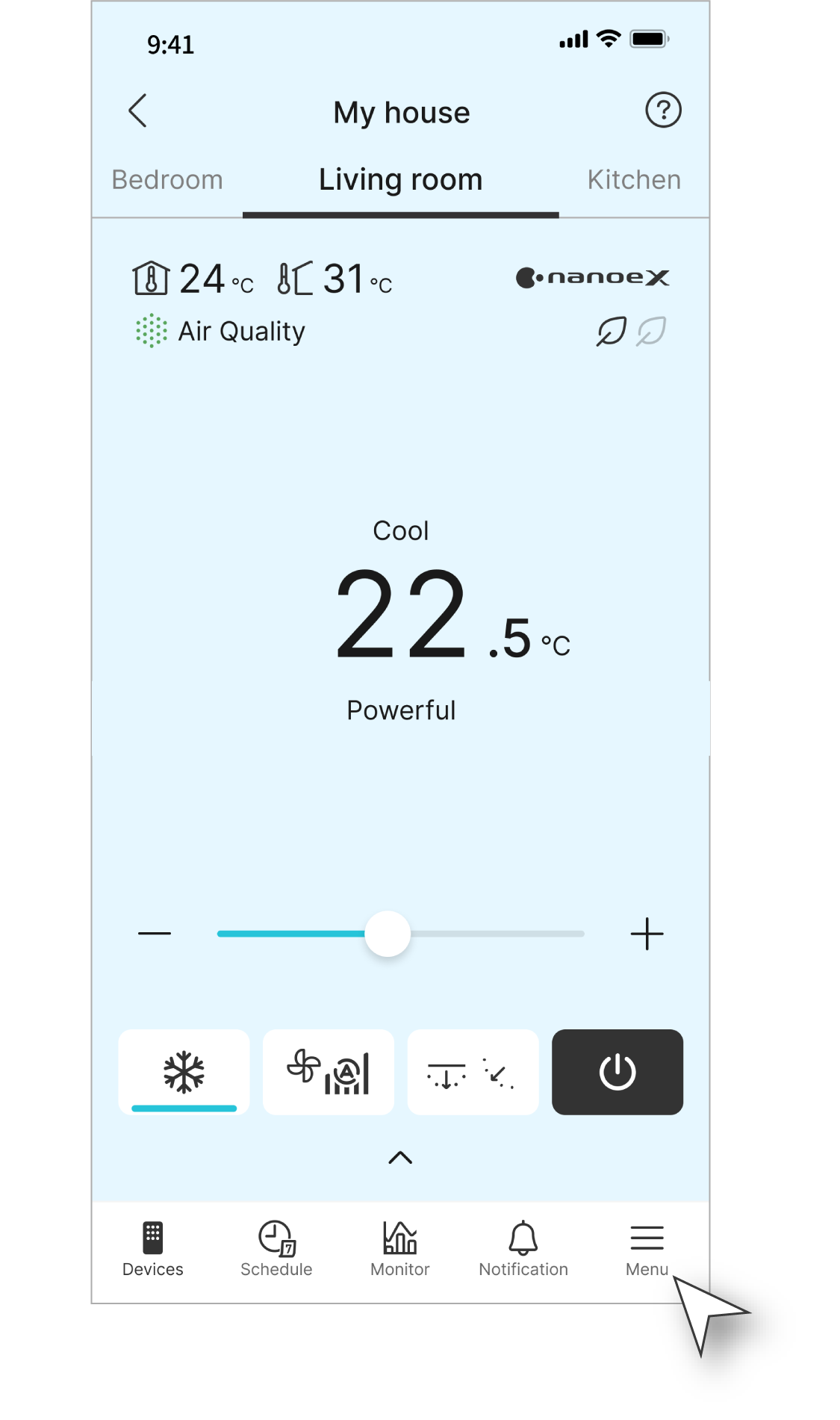Open the help question mark
Viewport: 840px width, 1420px height.
click(662, 111)
